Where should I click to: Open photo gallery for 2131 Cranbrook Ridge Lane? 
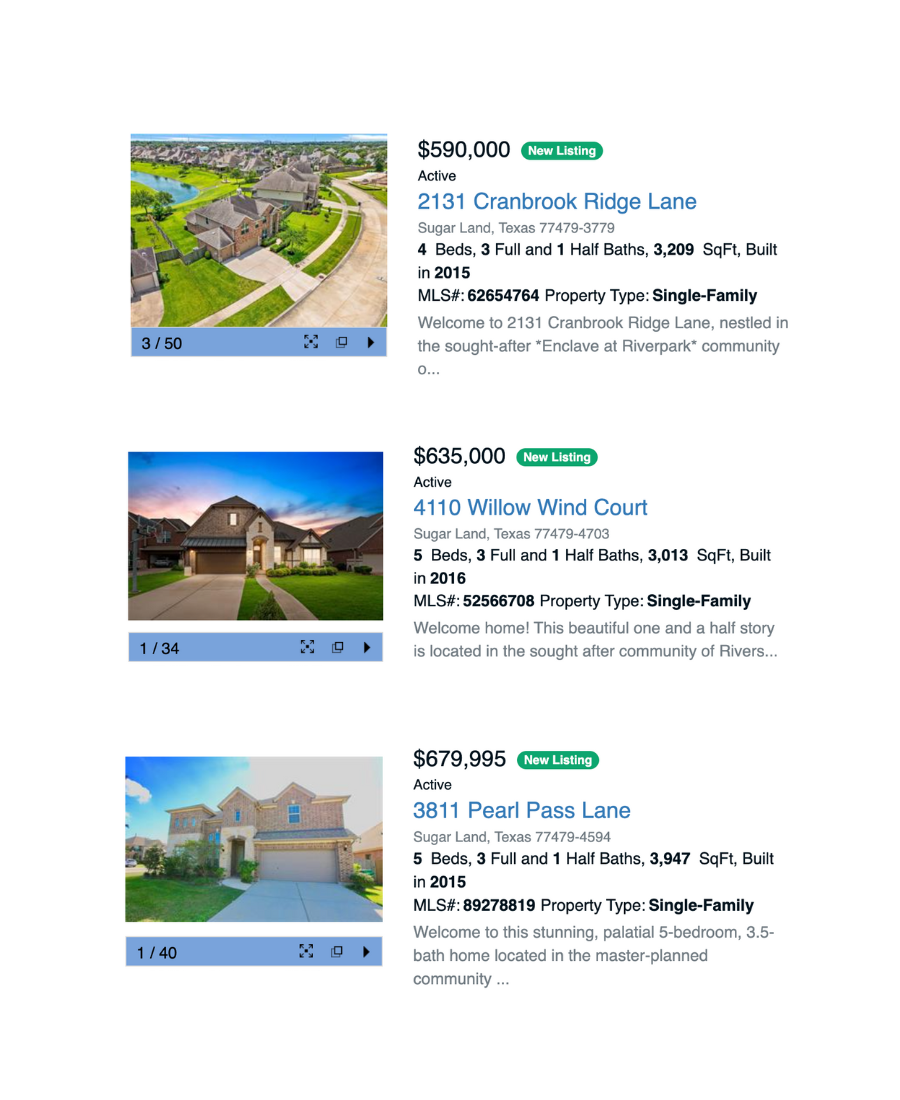coord(341,343)
